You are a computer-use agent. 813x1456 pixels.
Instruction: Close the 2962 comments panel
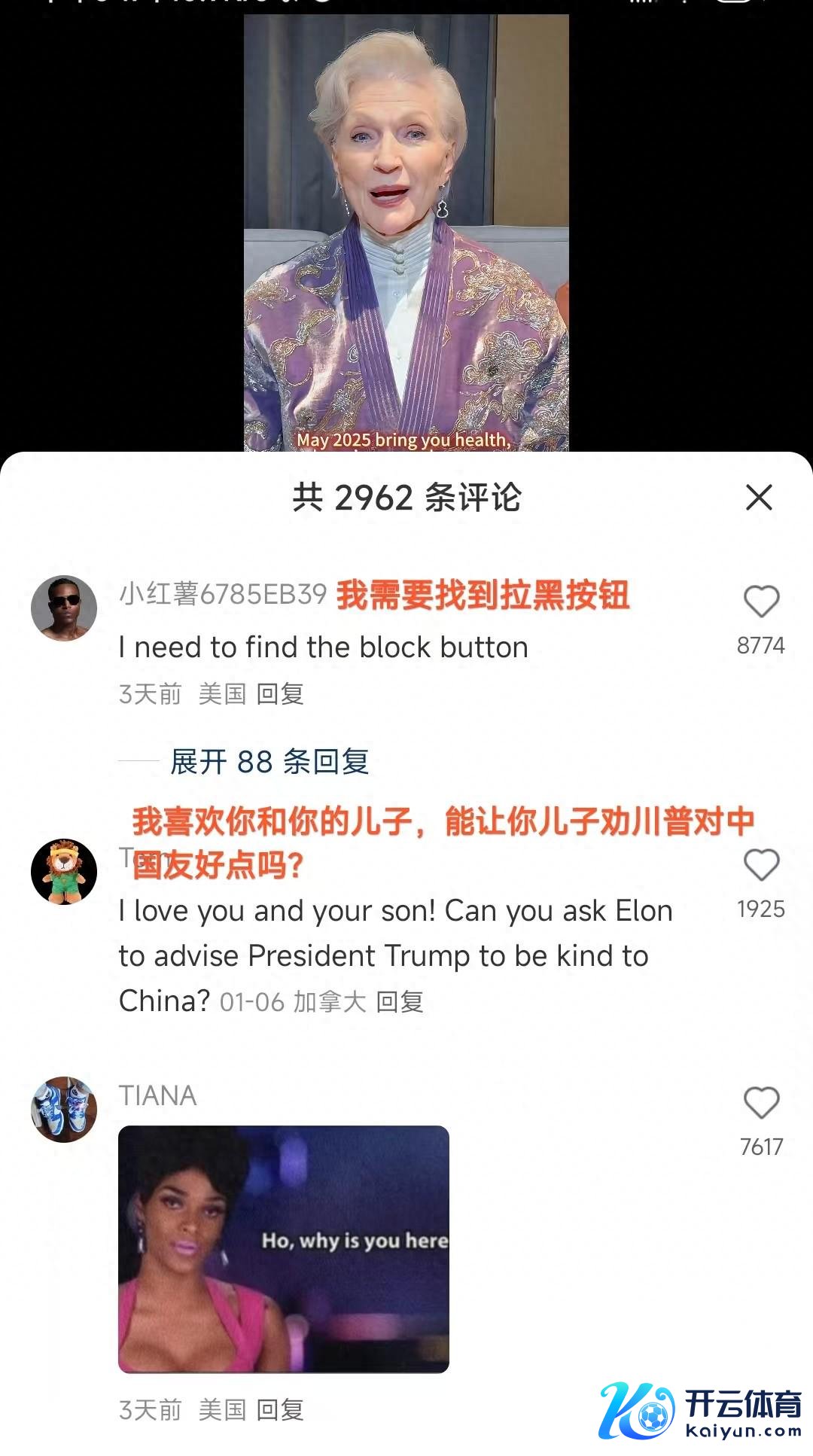[759, 498]
